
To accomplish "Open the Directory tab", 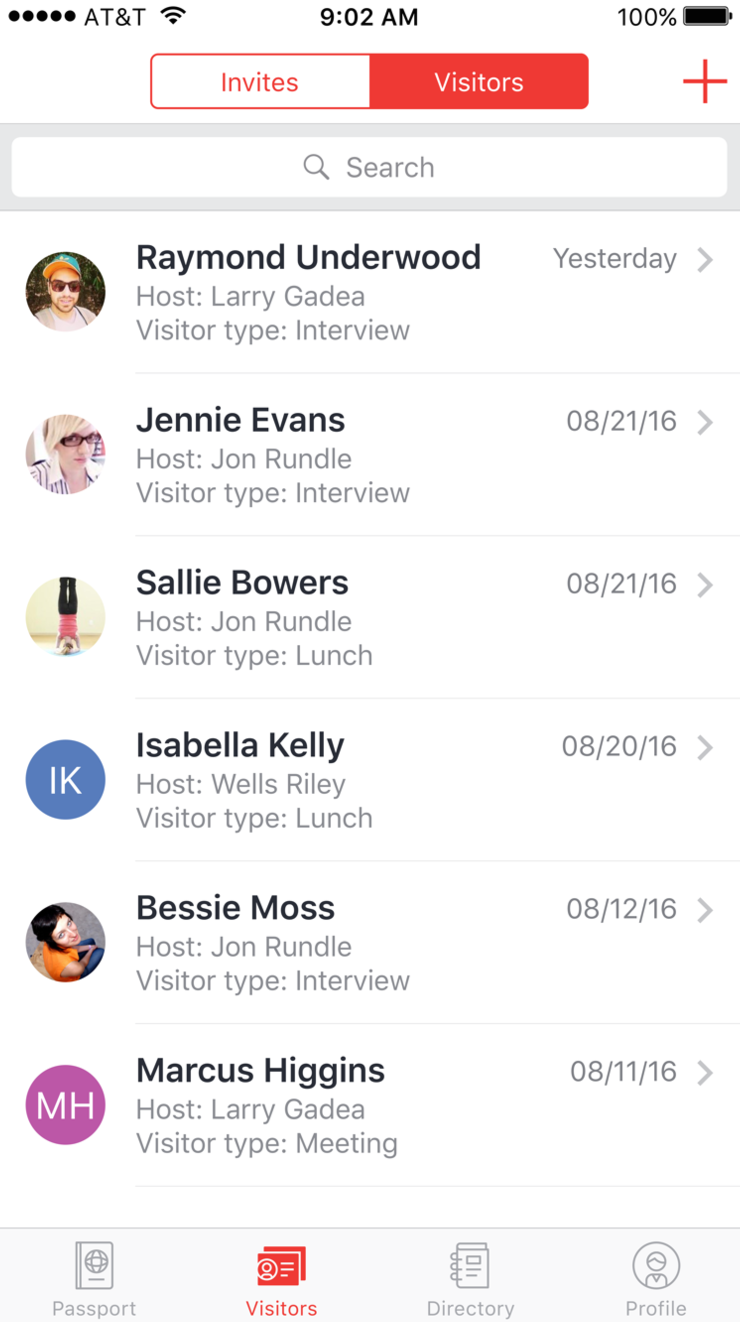I will 470,1278.
